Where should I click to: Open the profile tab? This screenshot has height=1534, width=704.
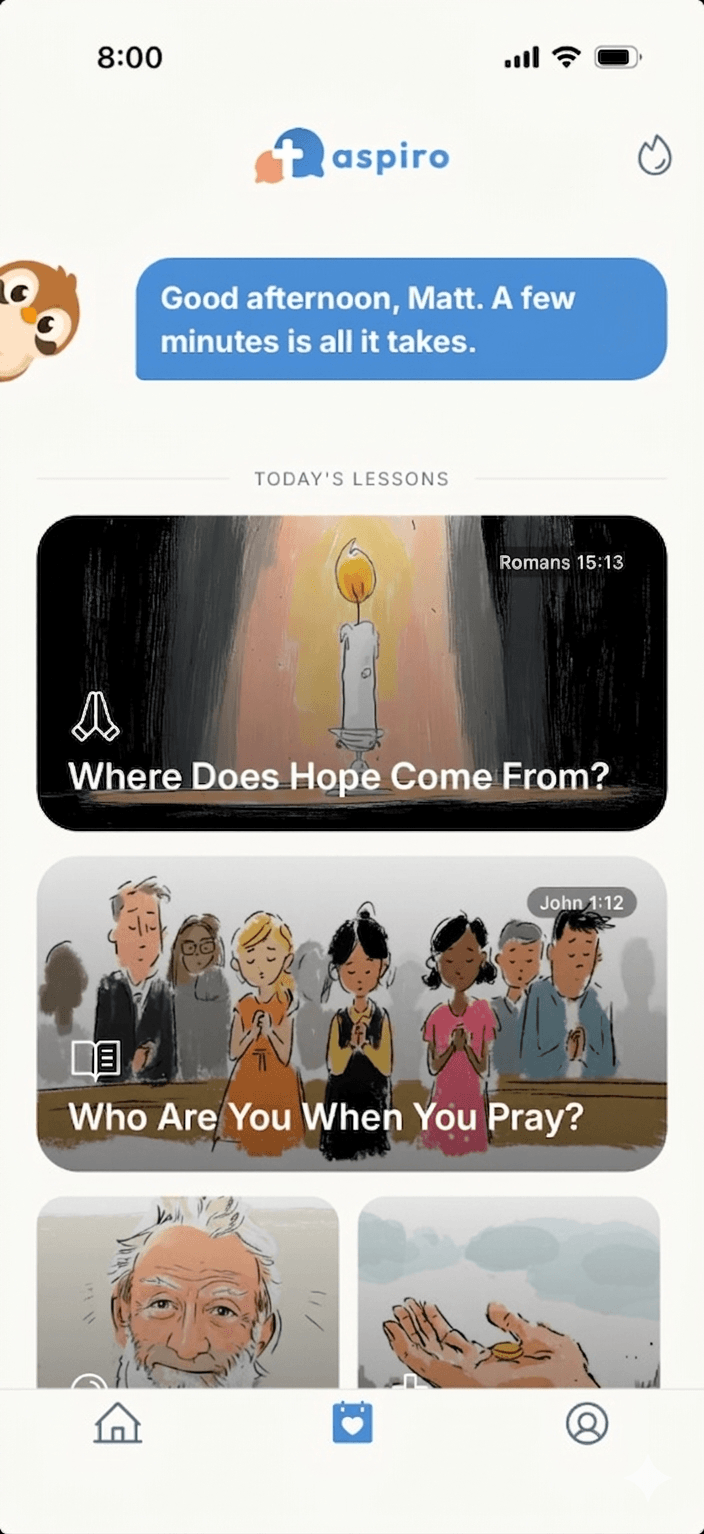point(587,1423)
